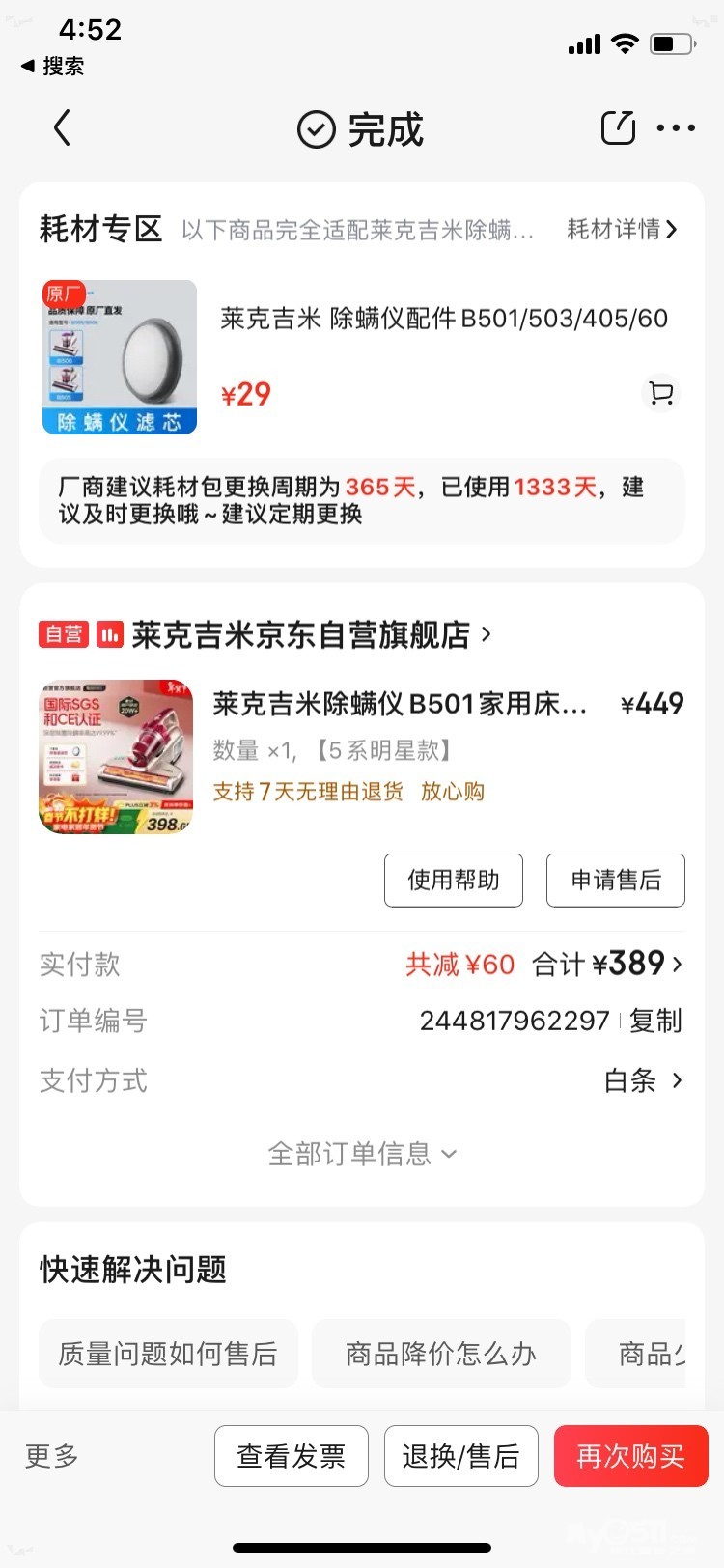Select the 商品降价怎么办 chip
724x1568 pixels.
pos(441,1354)
